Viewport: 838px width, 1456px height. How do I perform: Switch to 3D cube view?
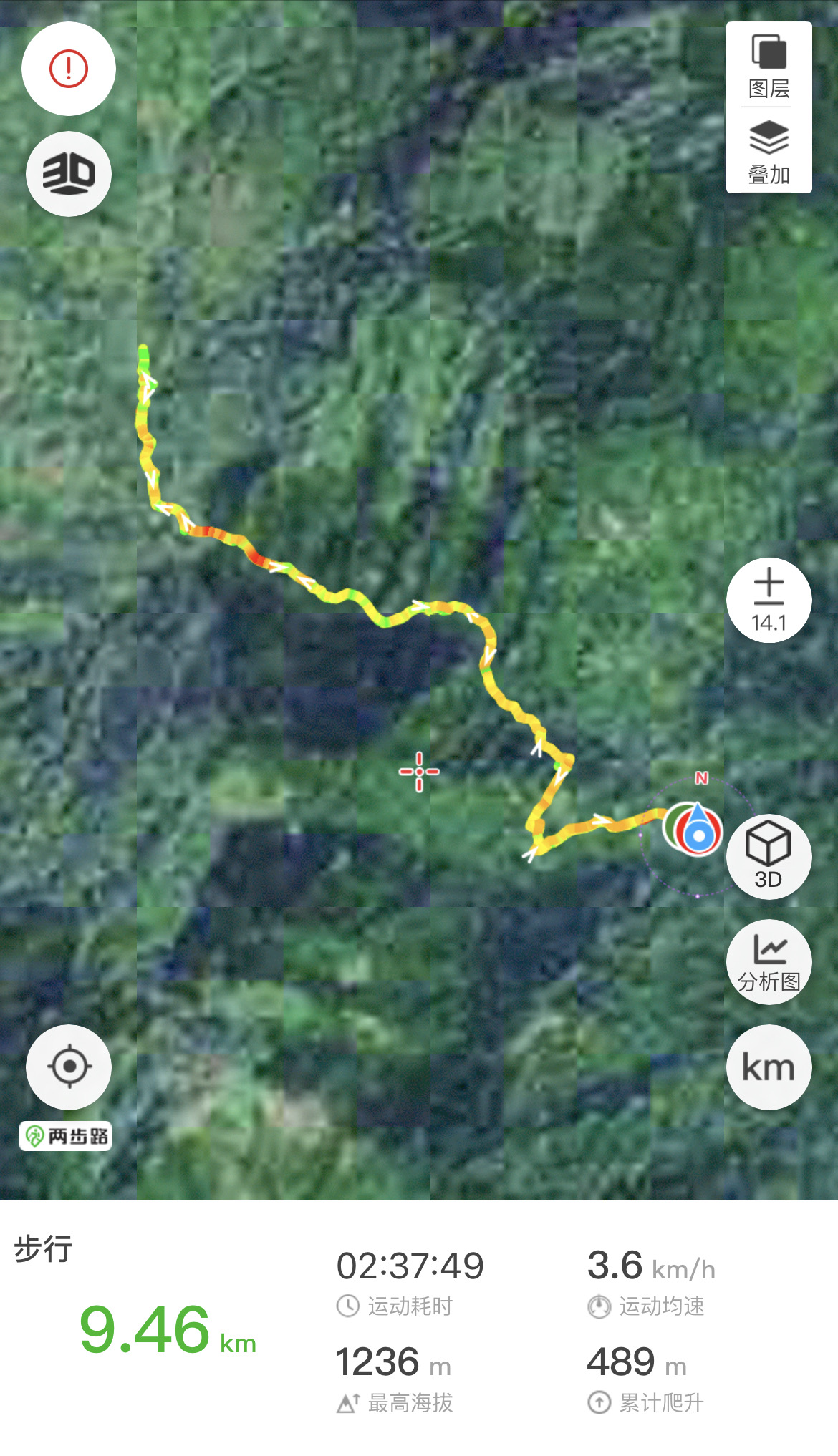[x=769, y=855]
